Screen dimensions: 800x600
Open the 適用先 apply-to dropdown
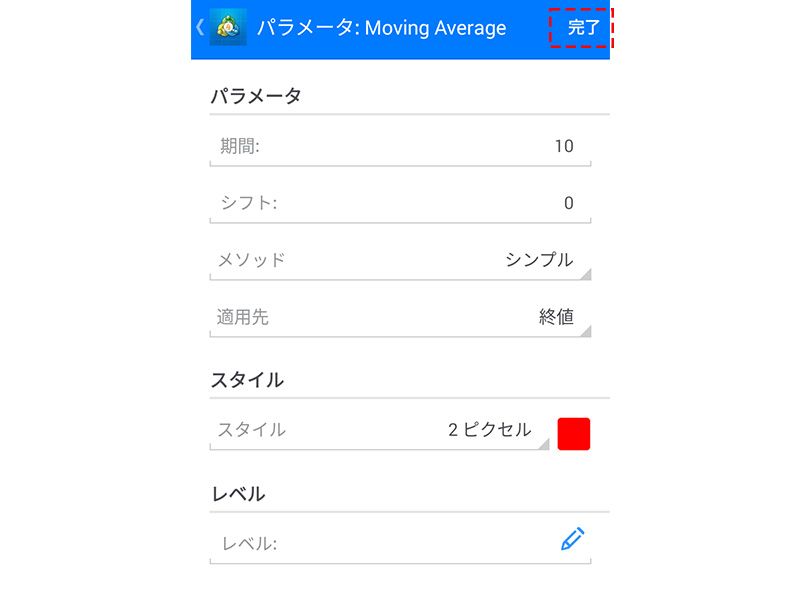click(400, 318)
